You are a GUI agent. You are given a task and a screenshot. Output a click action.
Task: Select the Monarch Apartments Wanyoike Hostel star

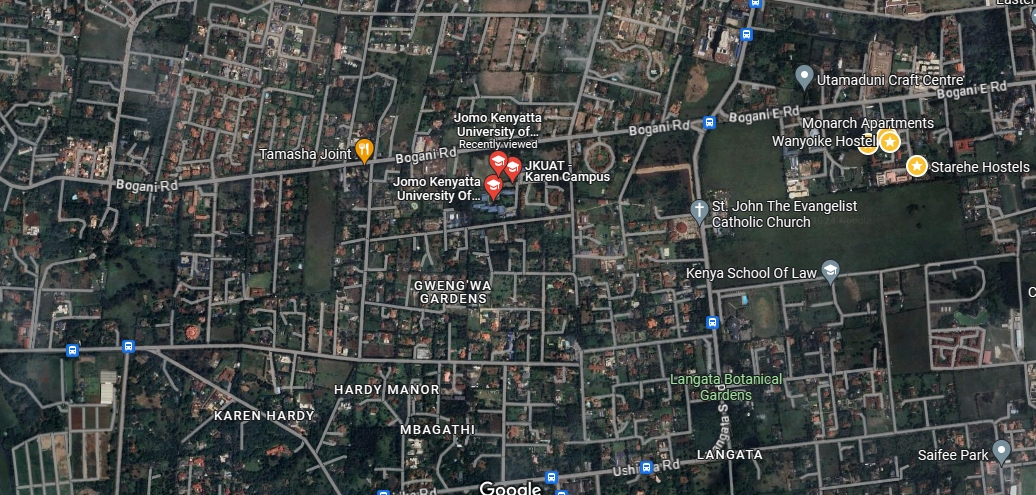[889, 142]
